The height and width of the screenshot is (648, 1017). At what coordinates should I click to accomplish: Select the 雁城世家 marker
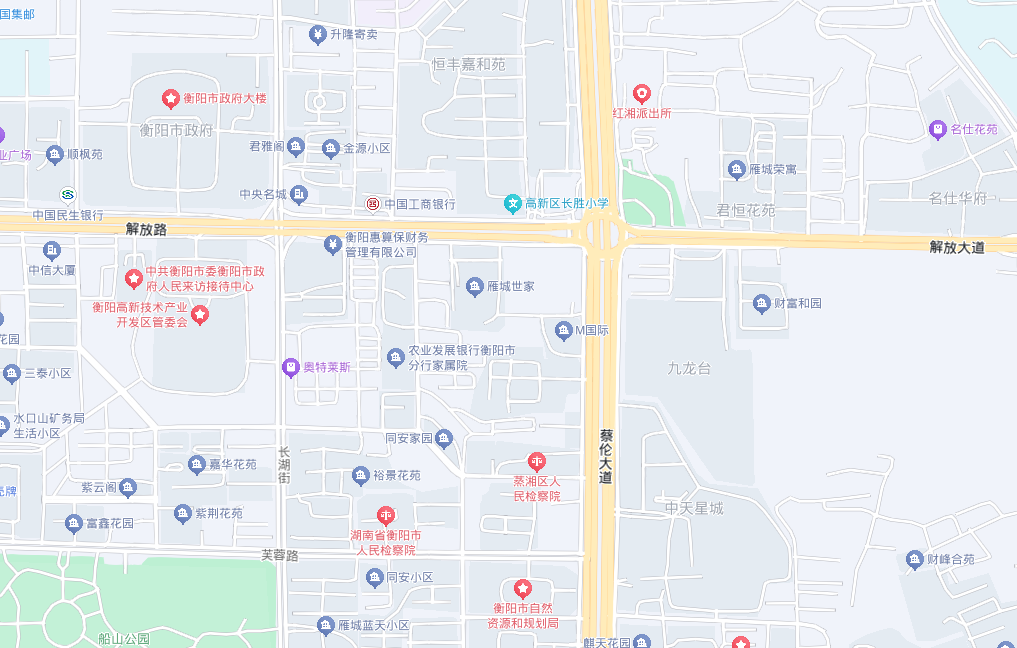coord(475,287)
